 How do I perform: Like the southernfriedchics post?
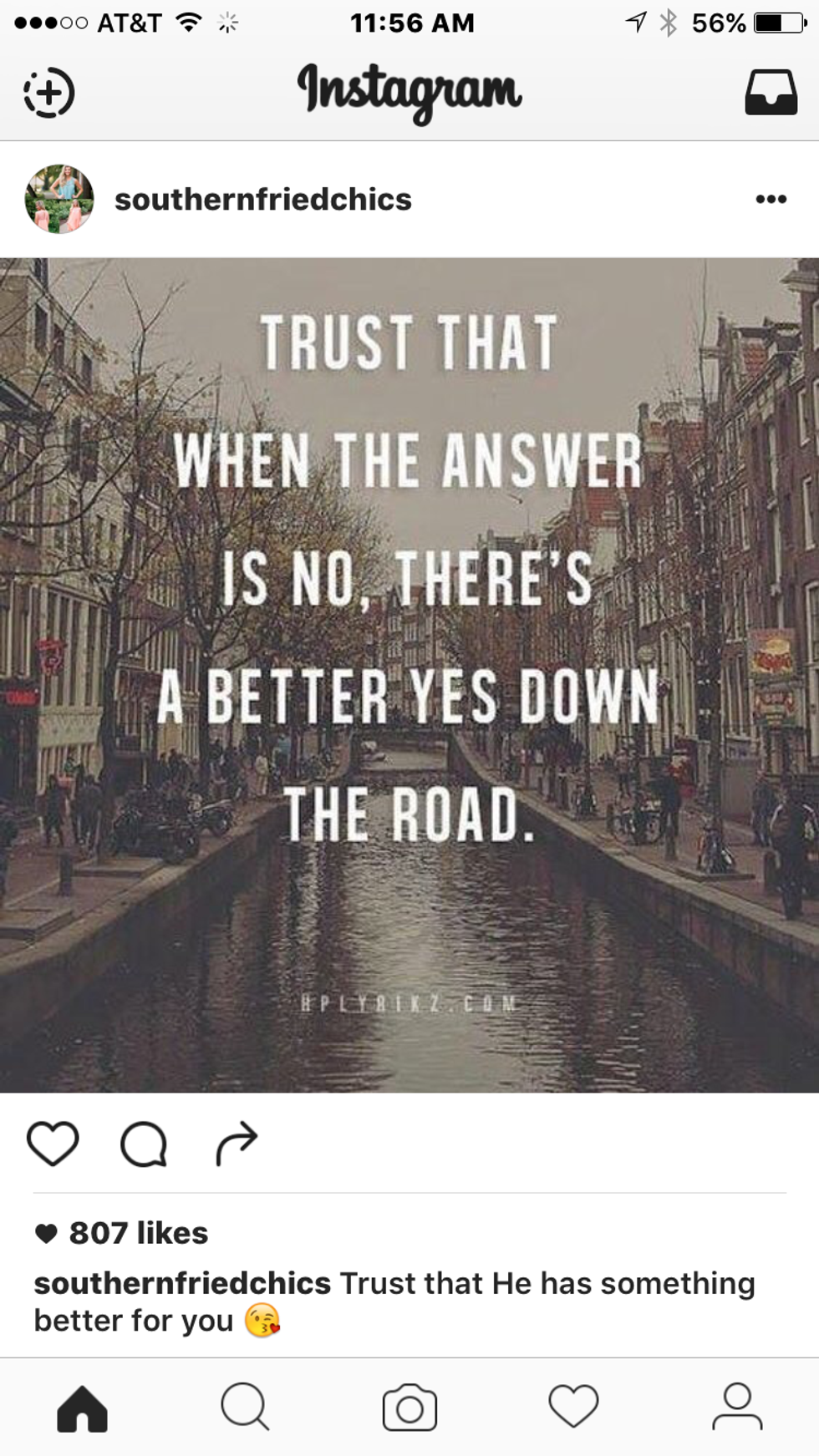pos(53,1143)
